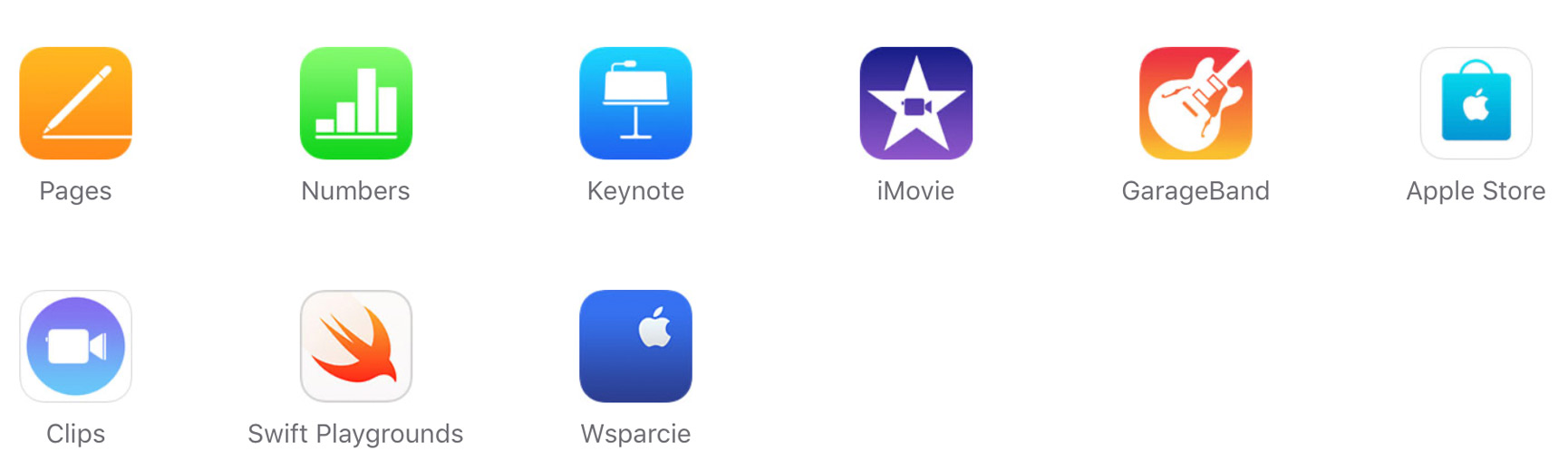Go to the Apple Store app
The height and width of the screenshot is (461, 1568).
1476,103
